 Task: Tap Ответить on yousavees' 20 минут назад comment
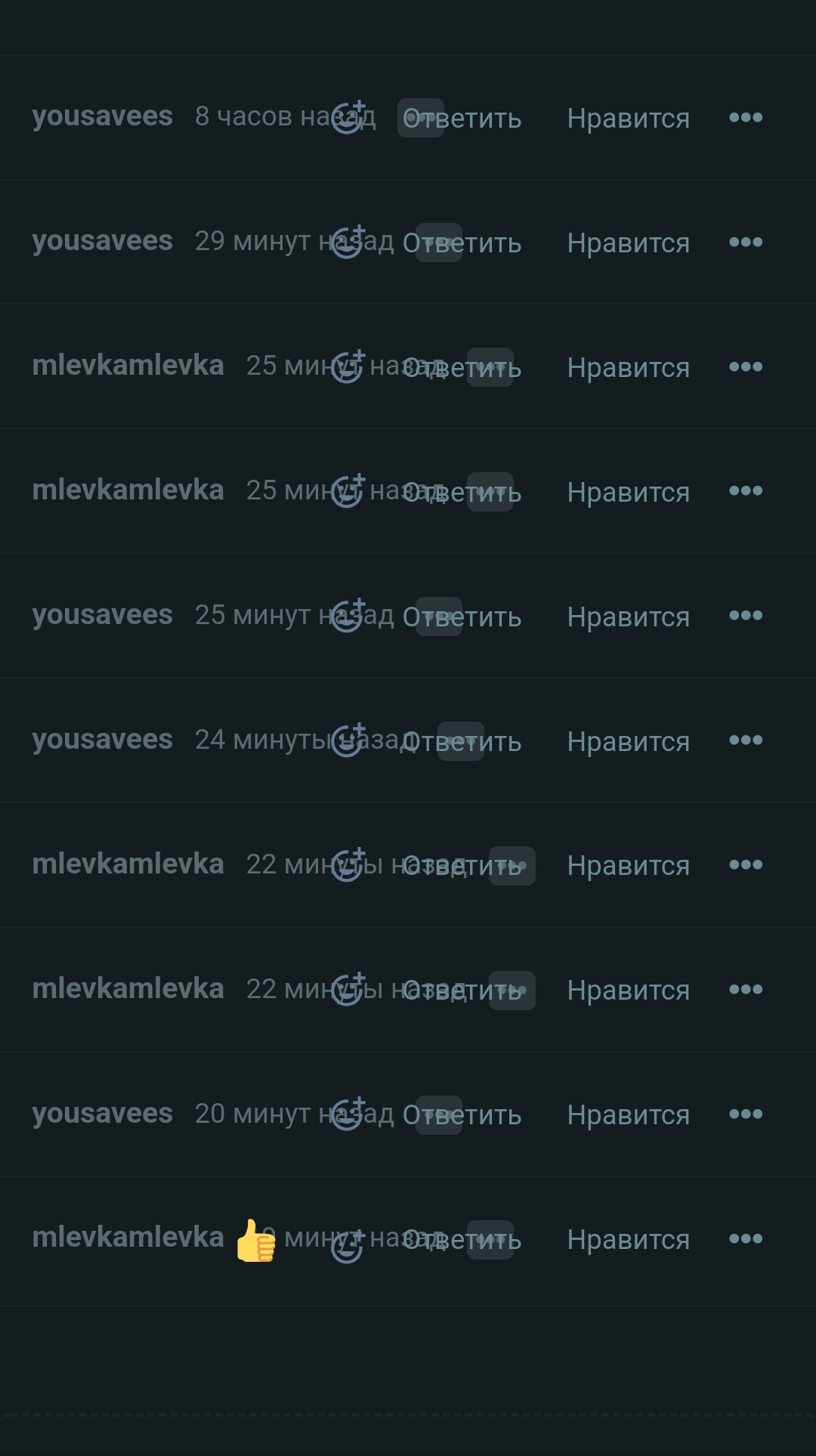(462, 1115)
